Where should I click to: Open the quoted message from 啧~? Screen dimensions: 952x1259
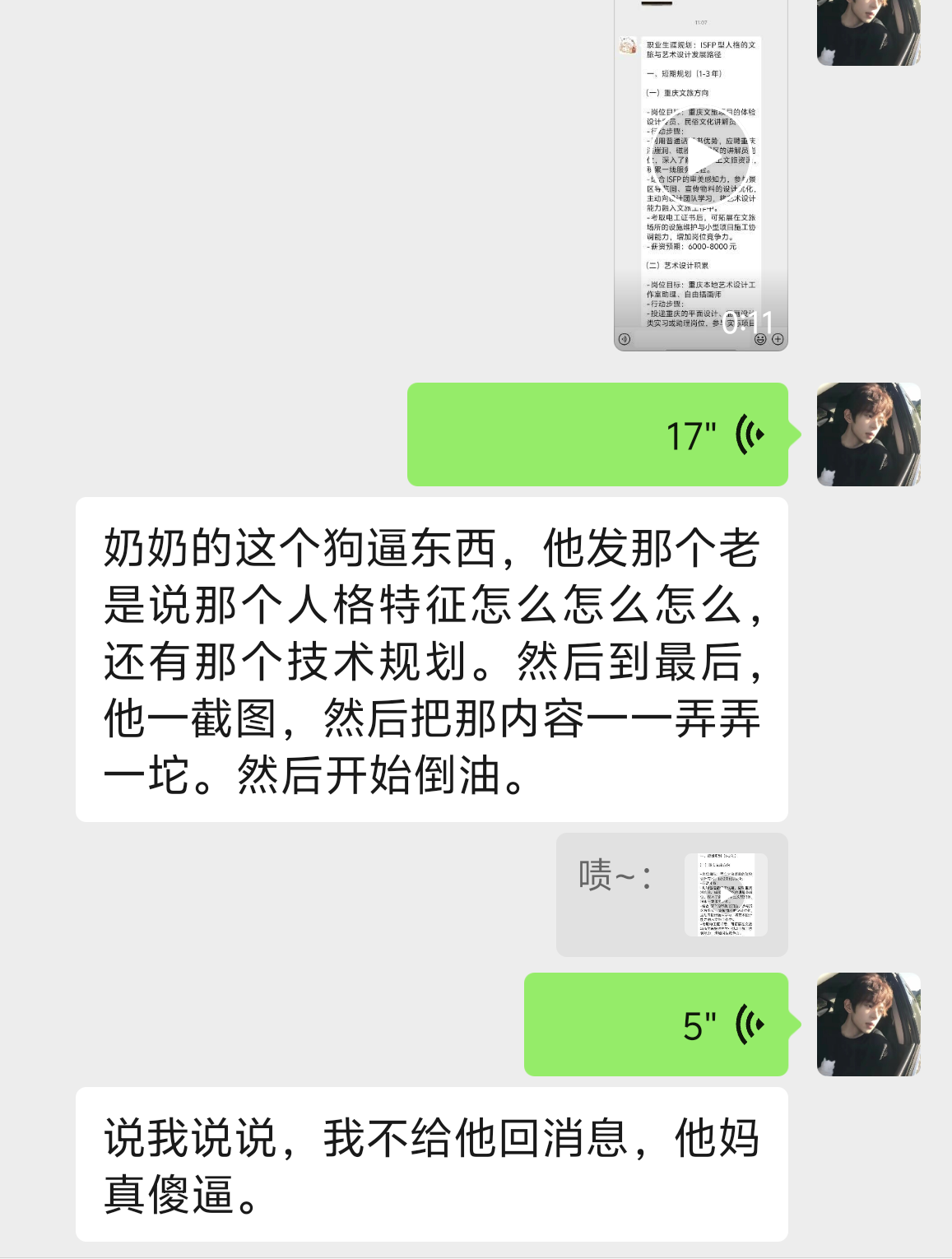tap(671, 894)
